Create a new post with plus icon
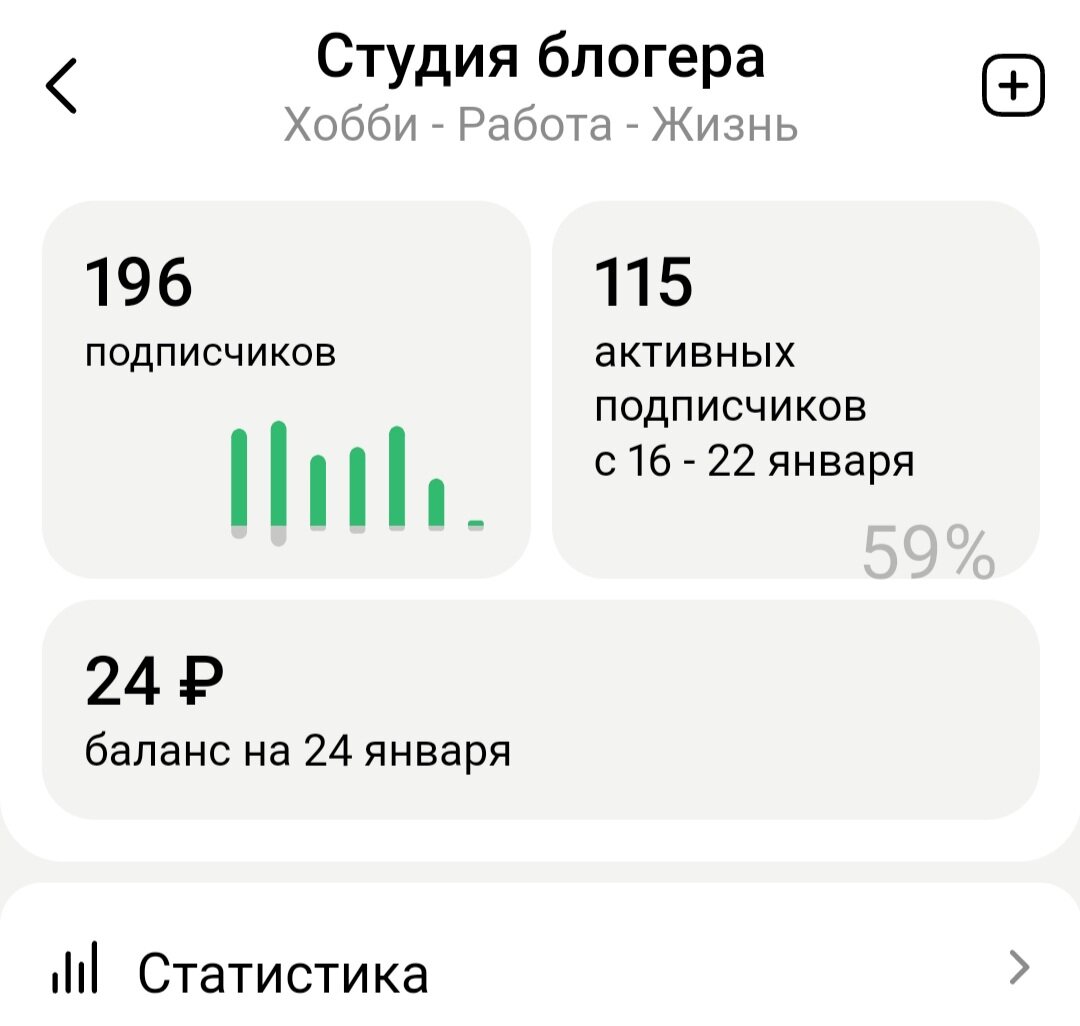Screen dimensions: 1080x1026 (x=1013, y=88)
